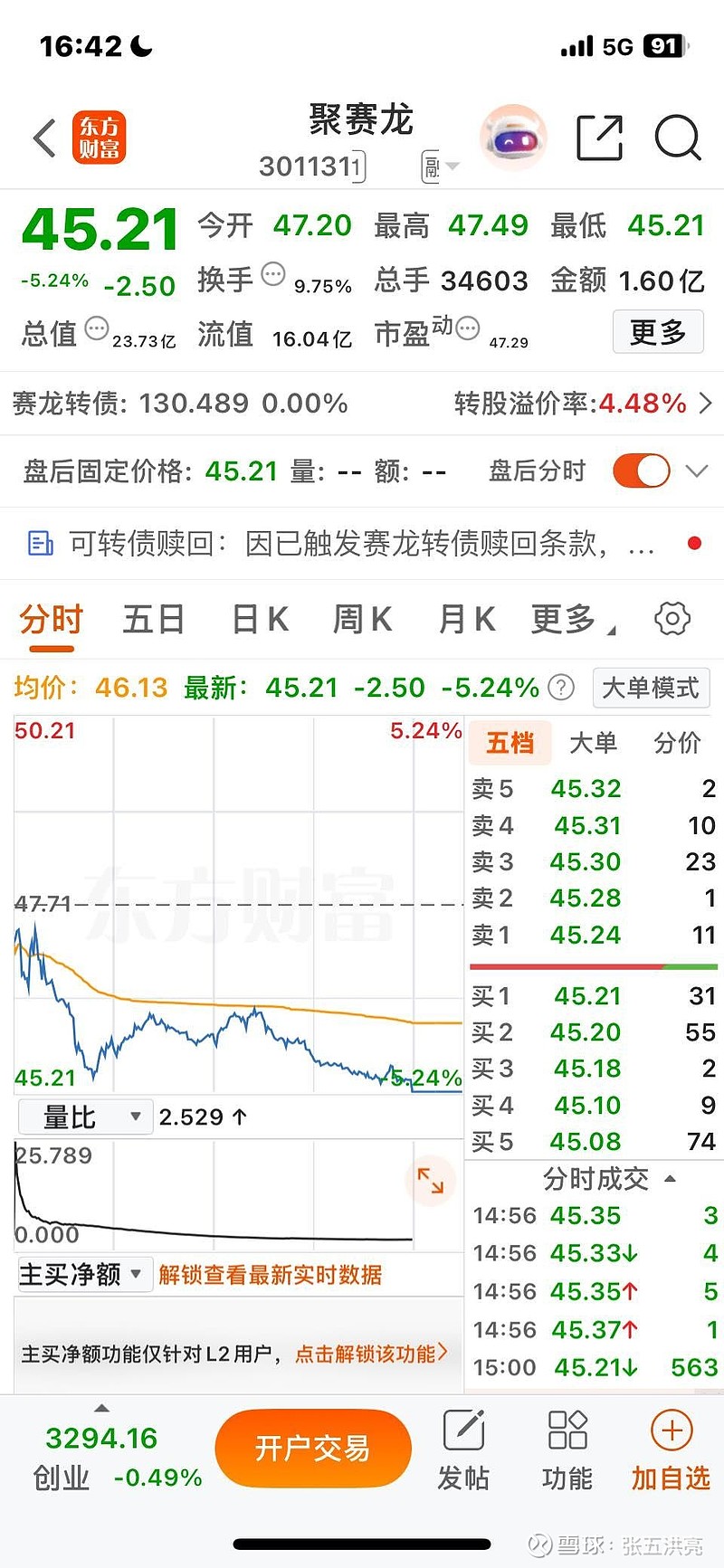Open the 量比 dropdown
Image resolution: width=724 pixels, height=1568 pixels.
point(85,1117)
